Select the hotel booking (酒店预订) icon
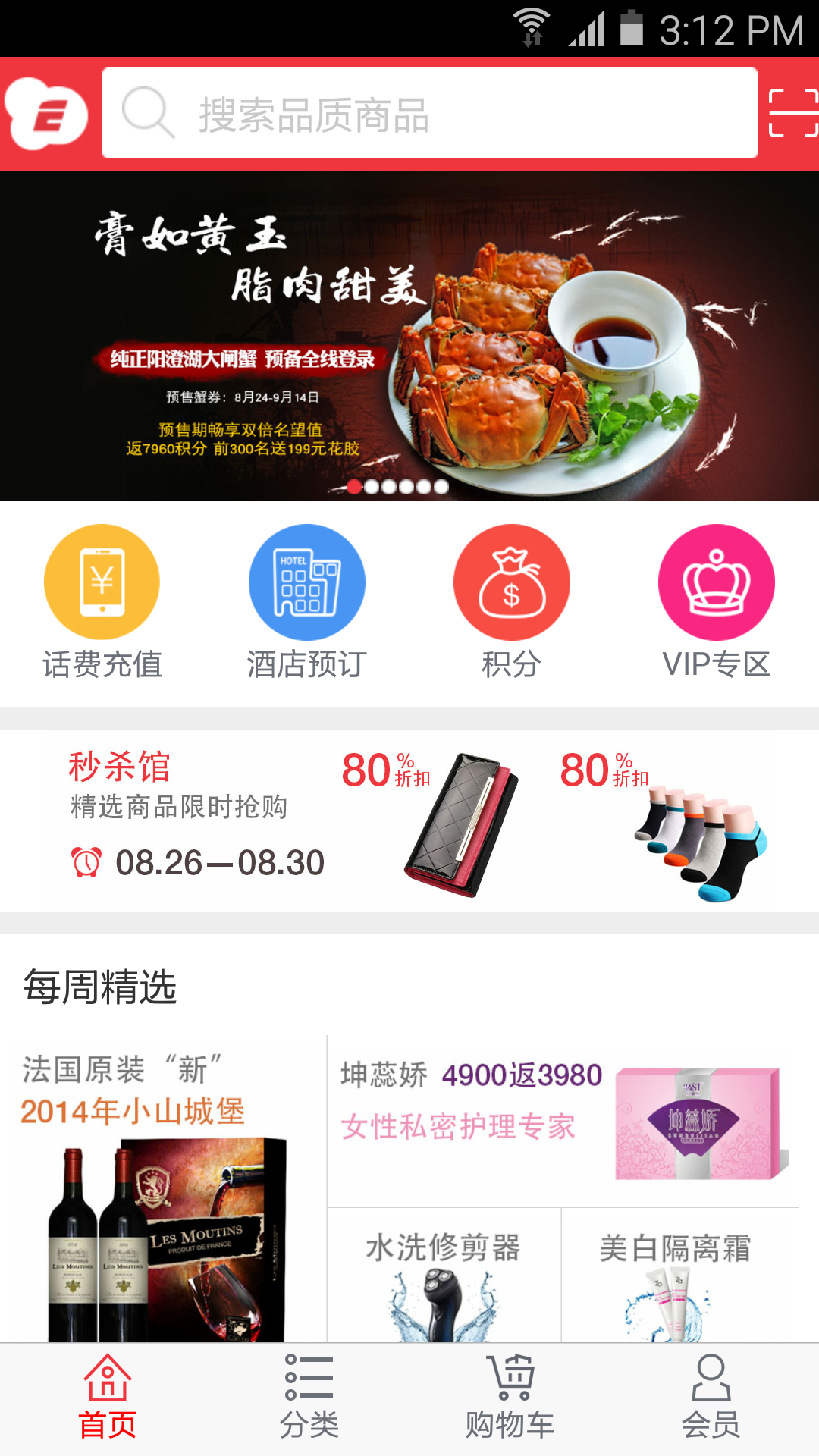Viewport: 819px width, 1456px height. (306, 582)
